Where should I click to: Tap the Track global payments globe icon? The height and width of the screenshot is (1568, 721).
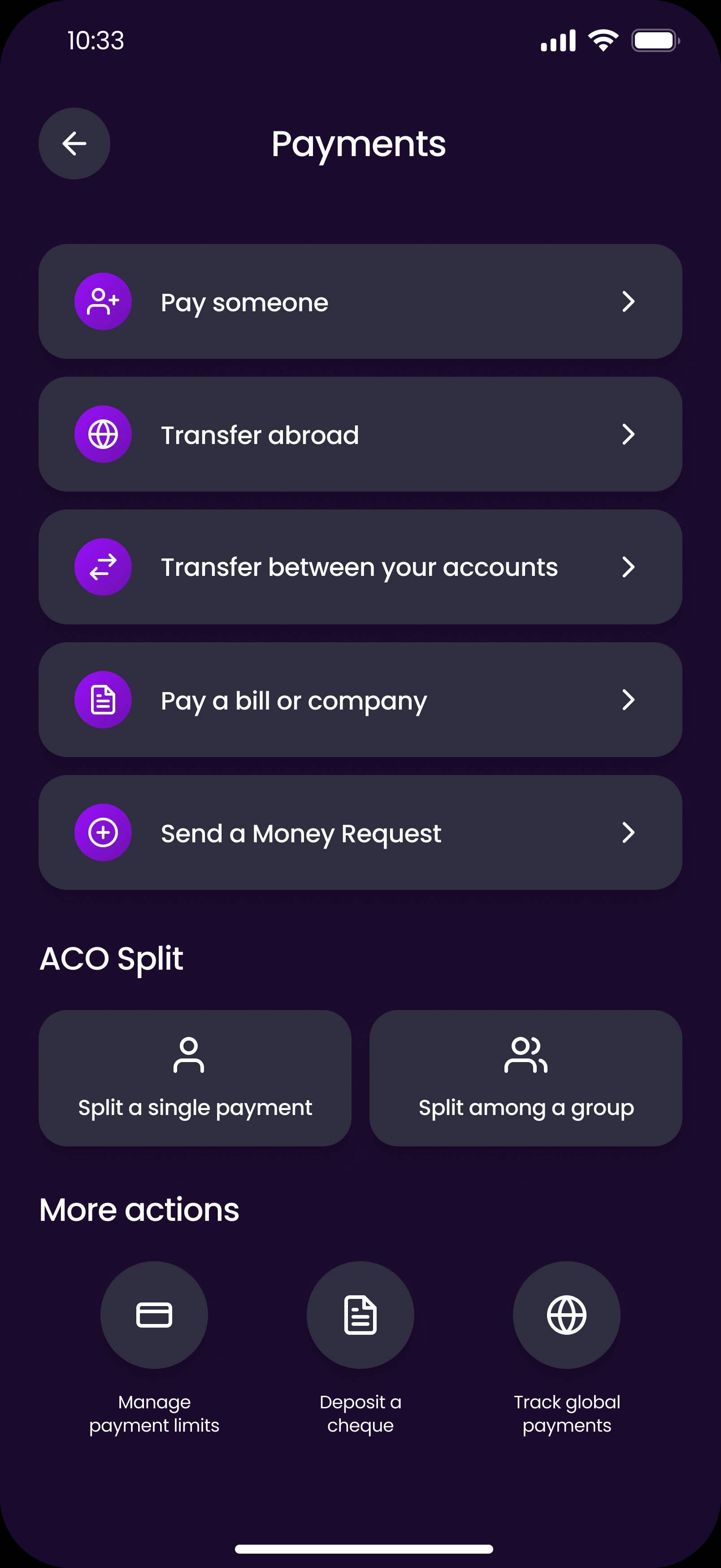point(566,1315)
